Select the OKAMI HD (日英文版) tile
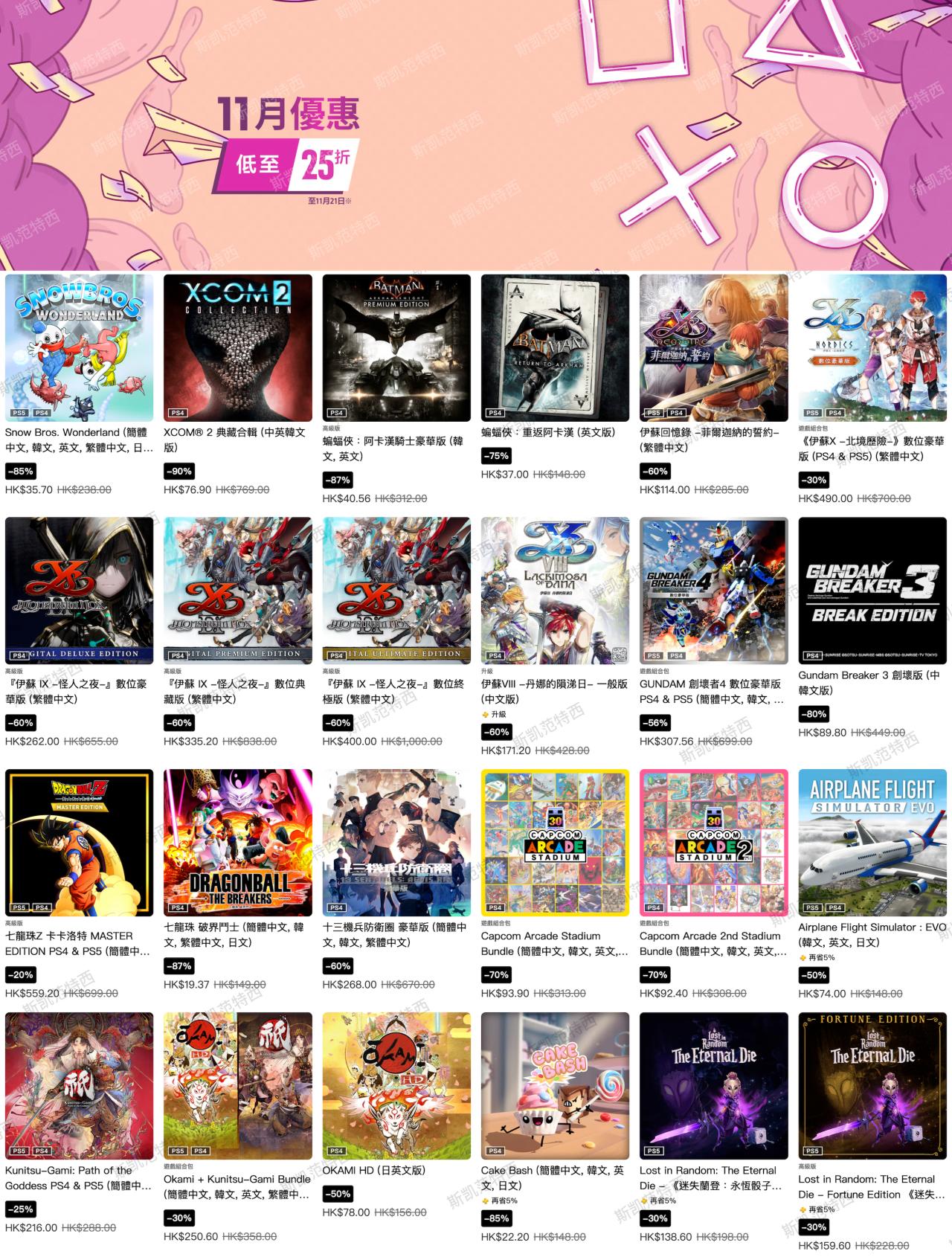Image resolution: width=952 pixels, height=1257 pixels. 396,1085
